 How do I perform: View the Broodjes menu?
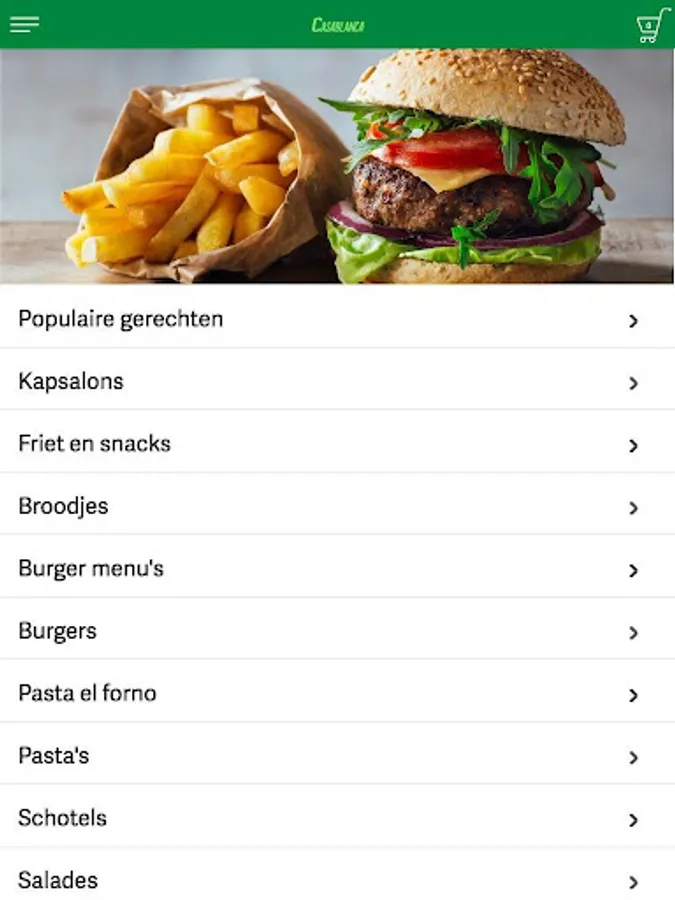[x=337, y=506]
